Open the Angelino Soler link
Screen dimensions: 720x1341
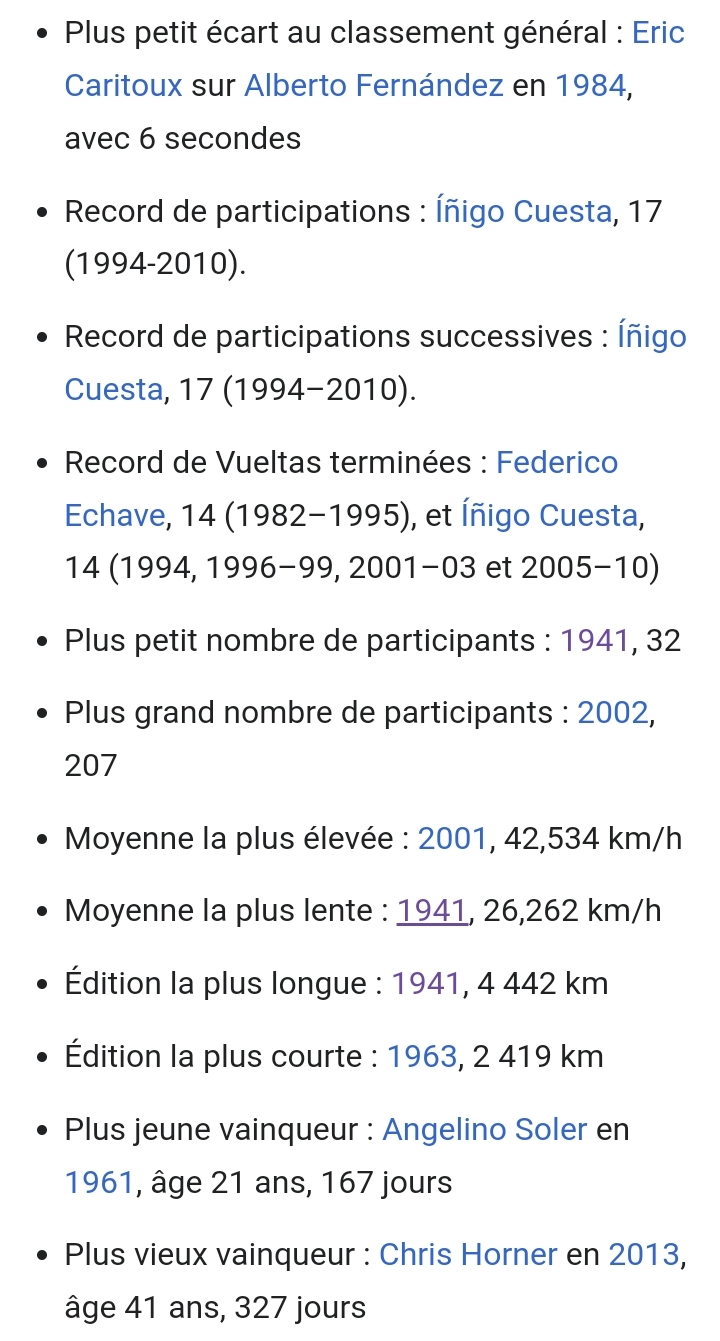[485, 1130]
